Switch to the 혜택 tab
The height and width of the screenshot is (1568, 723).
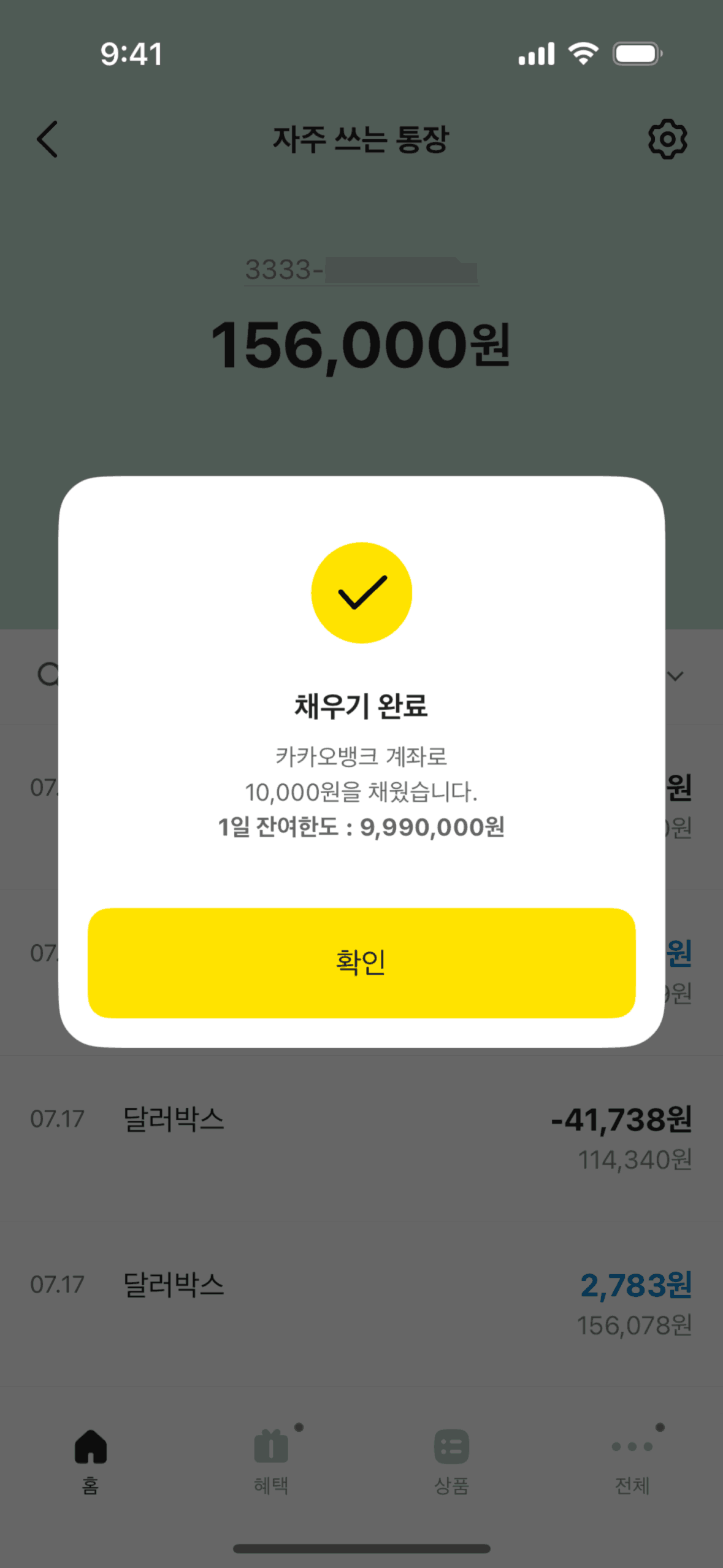click(x=271, y=1461)
